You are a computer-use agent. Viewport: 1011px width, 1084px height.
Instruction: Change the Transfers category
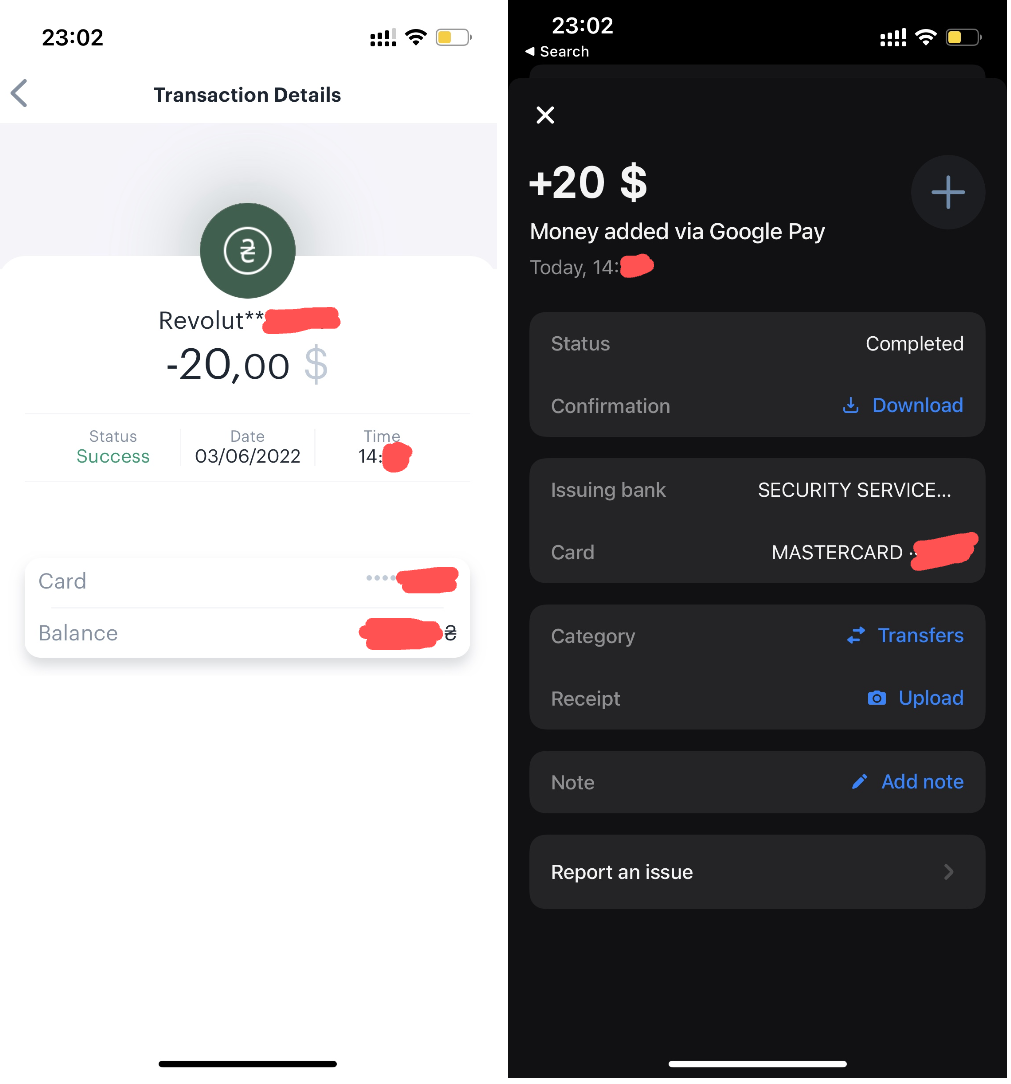tap(905, 635)
